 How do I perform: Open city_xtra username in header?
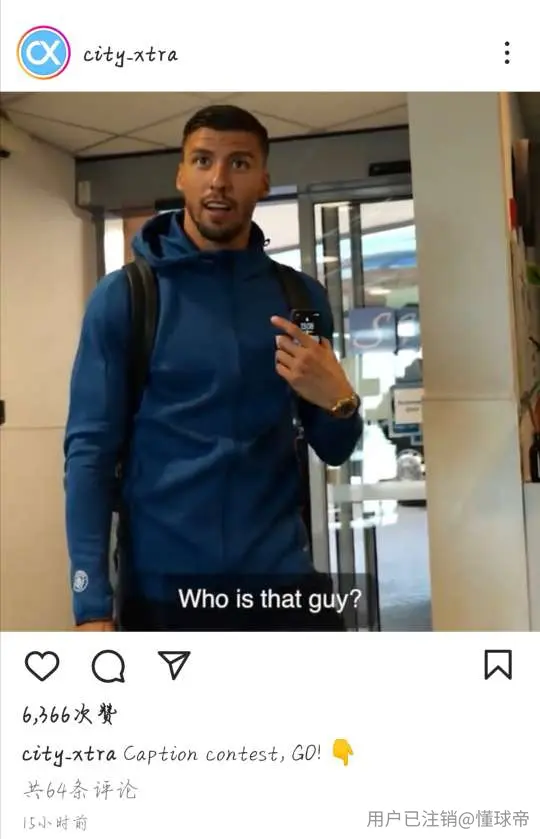130,55
